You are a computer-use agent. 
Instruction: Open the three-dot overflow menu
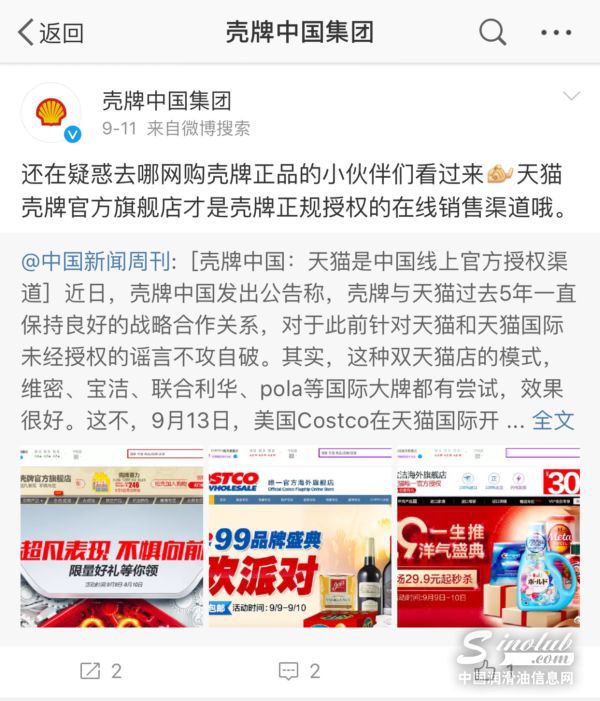[x=556, y=32]
